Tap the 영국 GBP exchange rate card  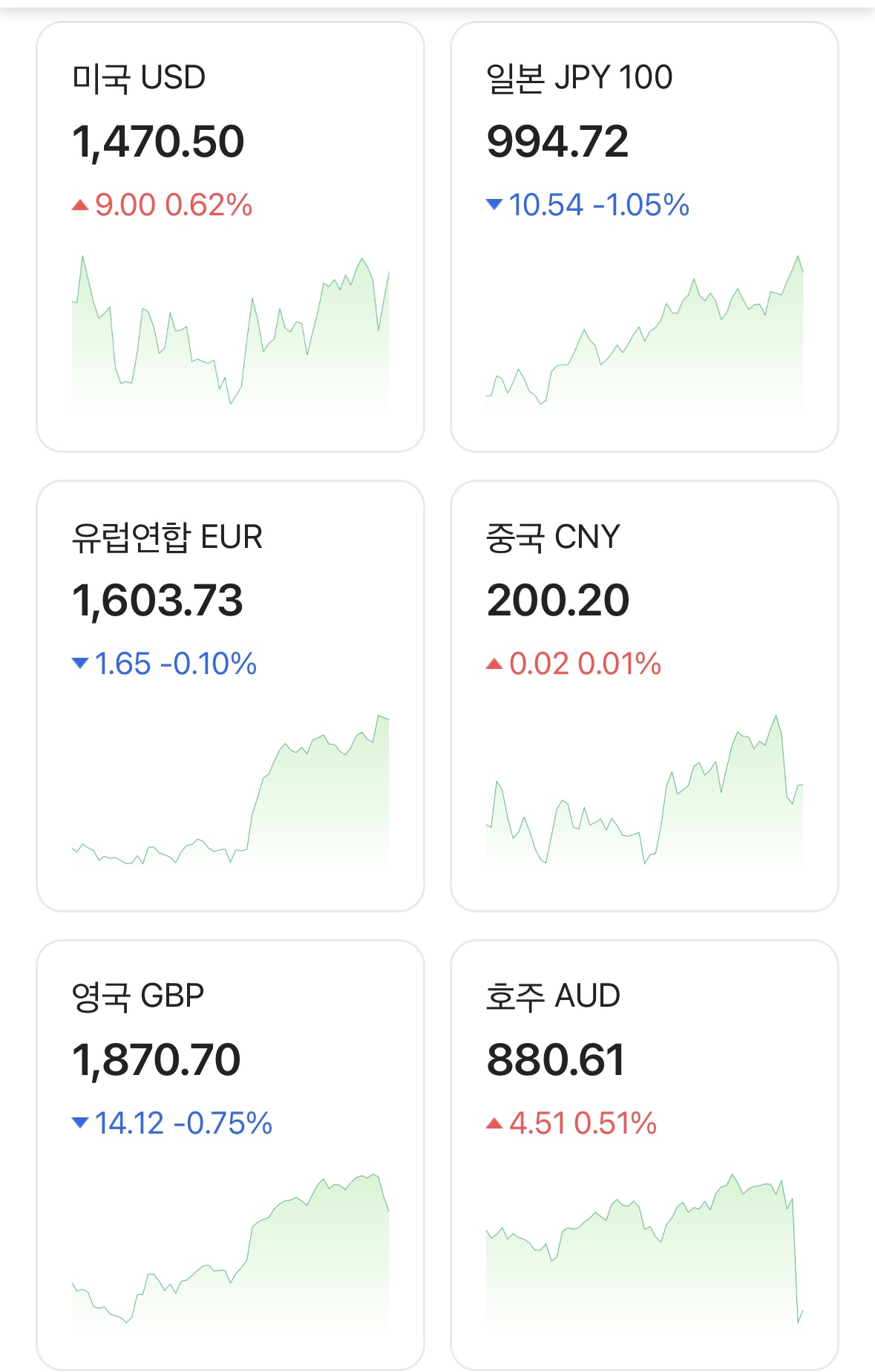click(230, 1154)
